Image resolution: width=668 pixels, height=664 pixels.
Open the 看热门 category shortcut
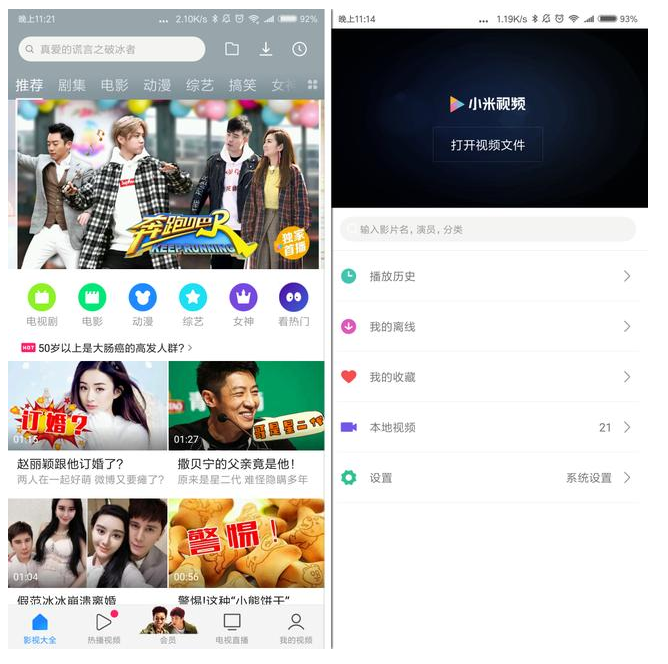coord(293,303)
